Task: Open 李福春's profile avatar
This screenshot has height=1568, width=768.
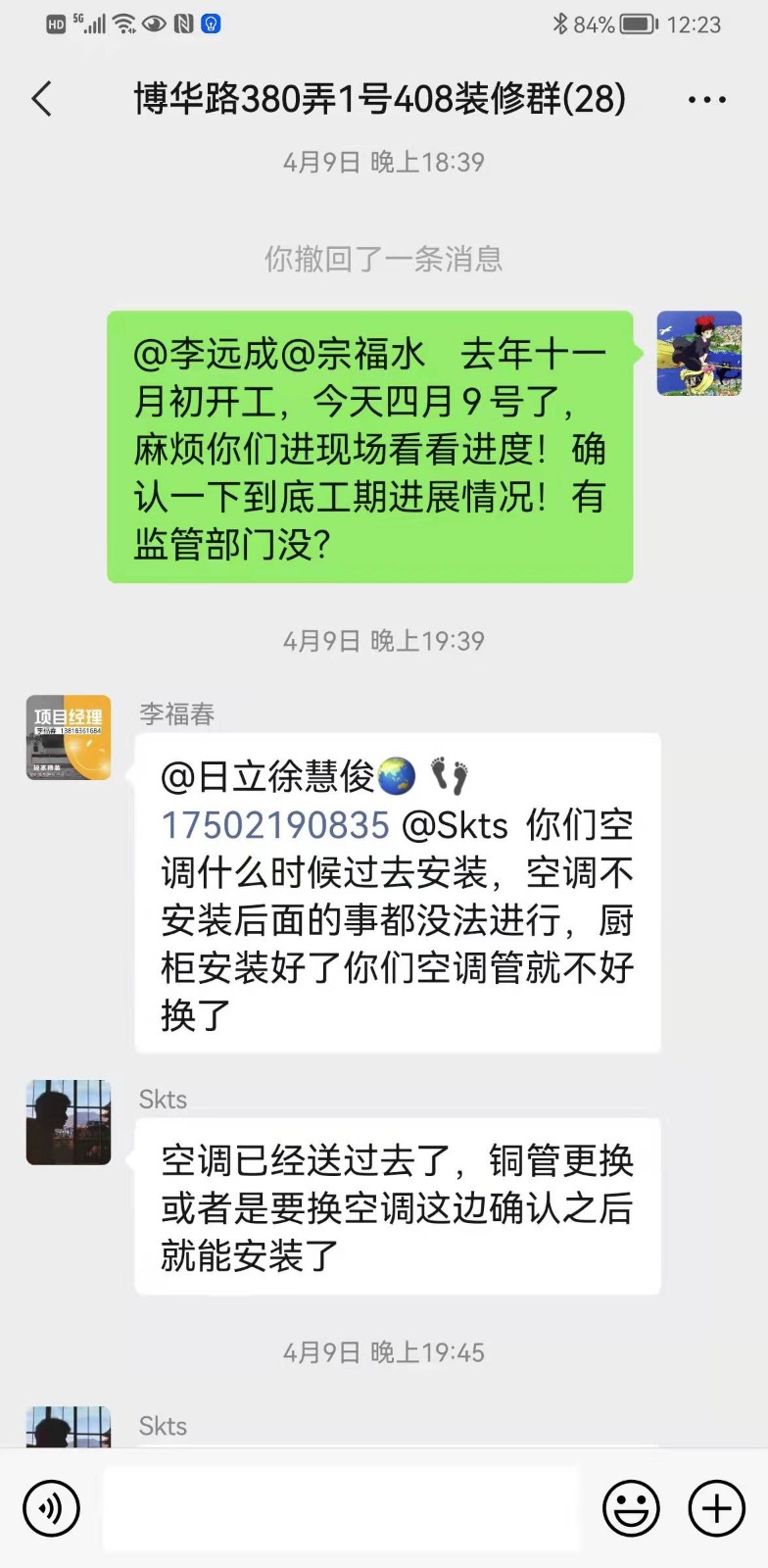Action: [69, 738]
